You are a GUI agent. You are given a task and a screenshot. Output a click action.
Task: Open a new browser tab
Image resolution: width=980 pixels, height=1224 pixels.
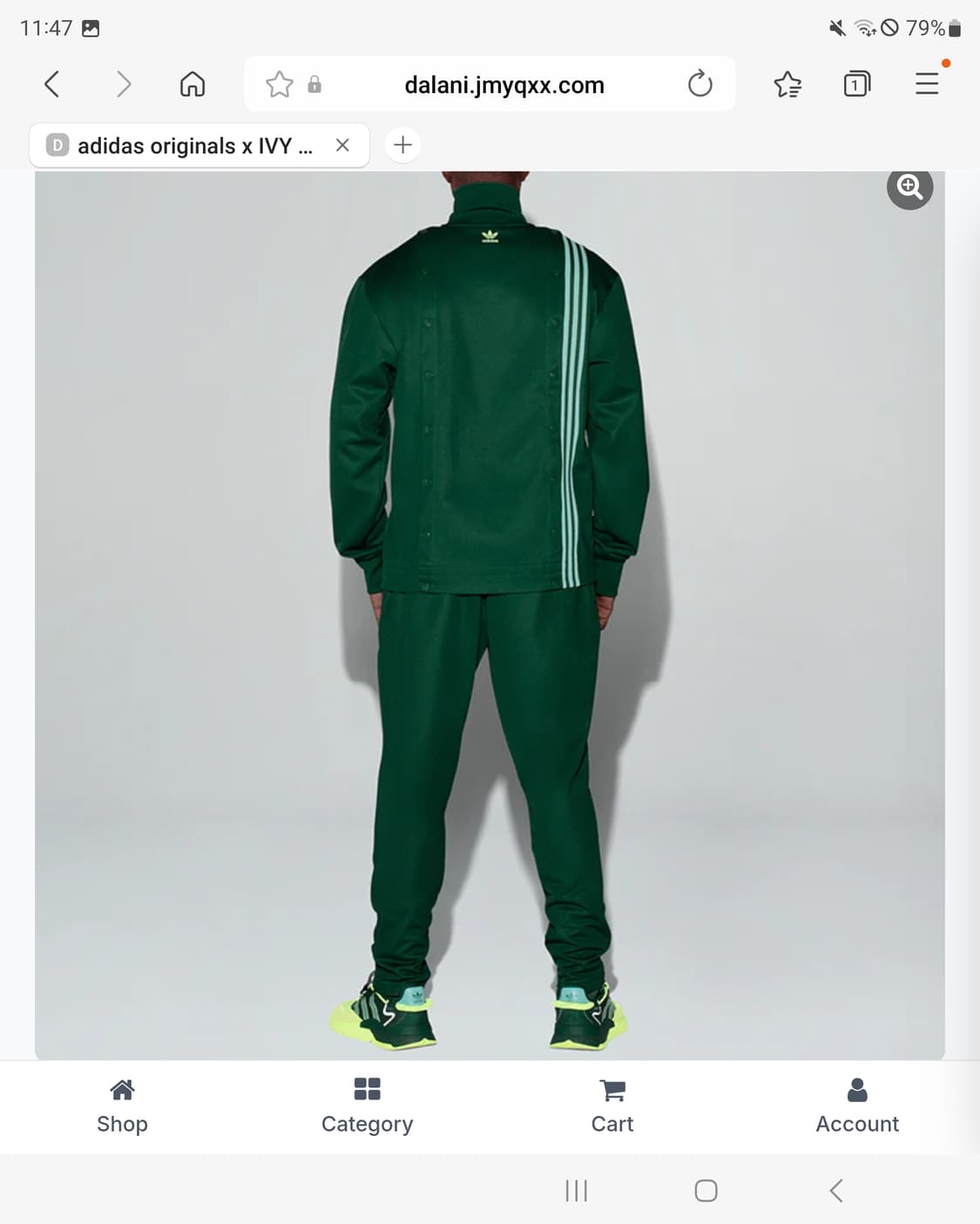pos(402,145)
